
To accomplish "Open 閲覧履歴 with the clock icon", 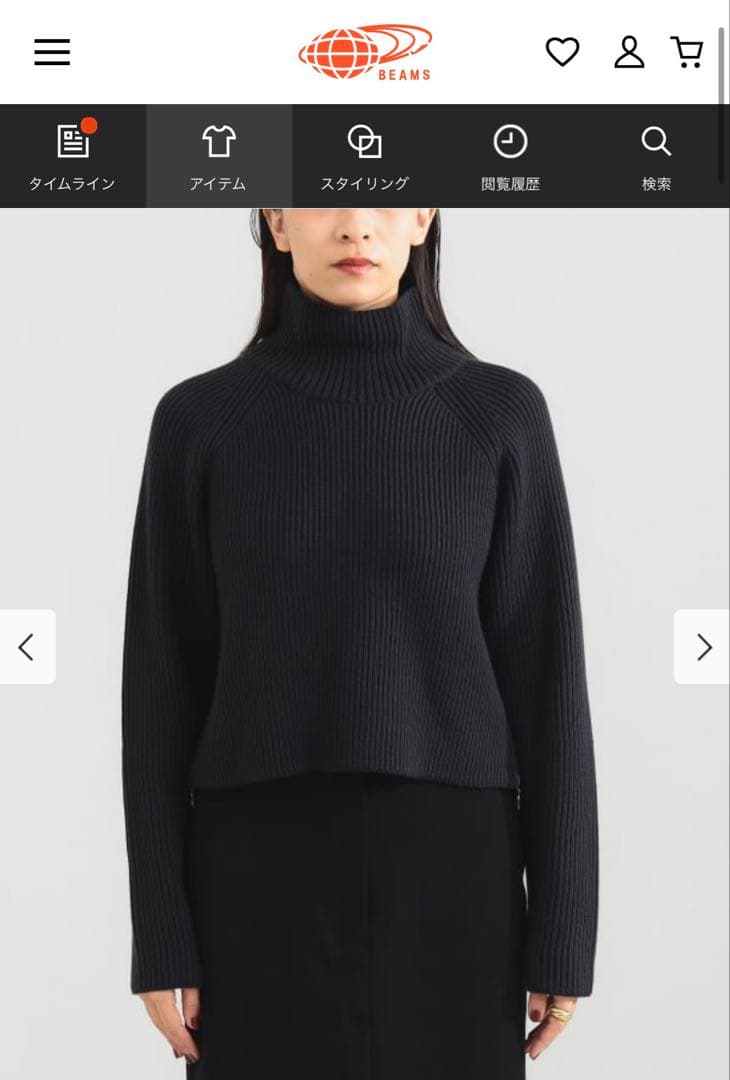I will [510, 141].
